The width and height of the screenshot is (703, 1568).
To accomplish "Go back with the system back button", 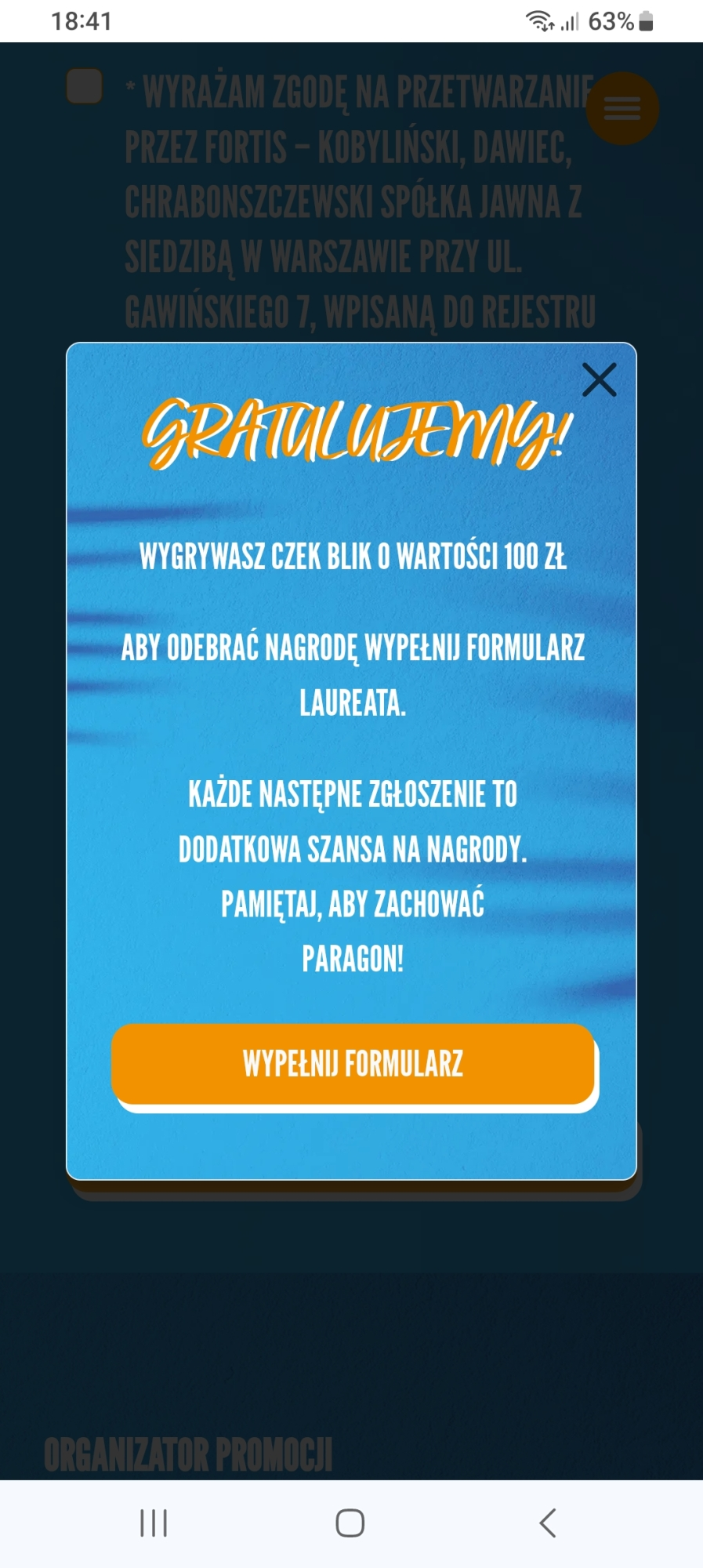I will 548,1523.
